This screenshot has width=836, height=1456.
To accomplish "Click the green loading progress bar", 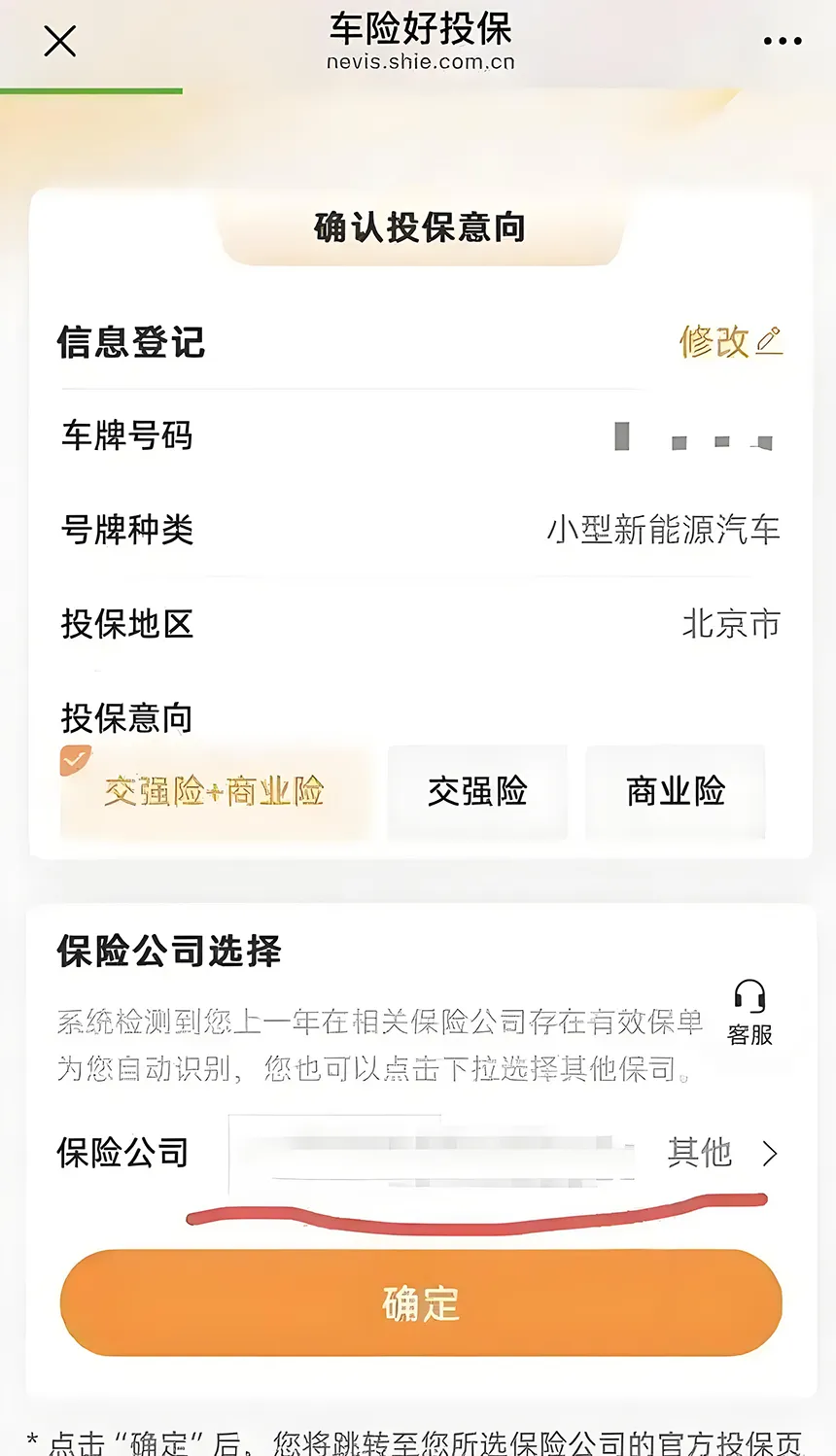I will 91,90.
